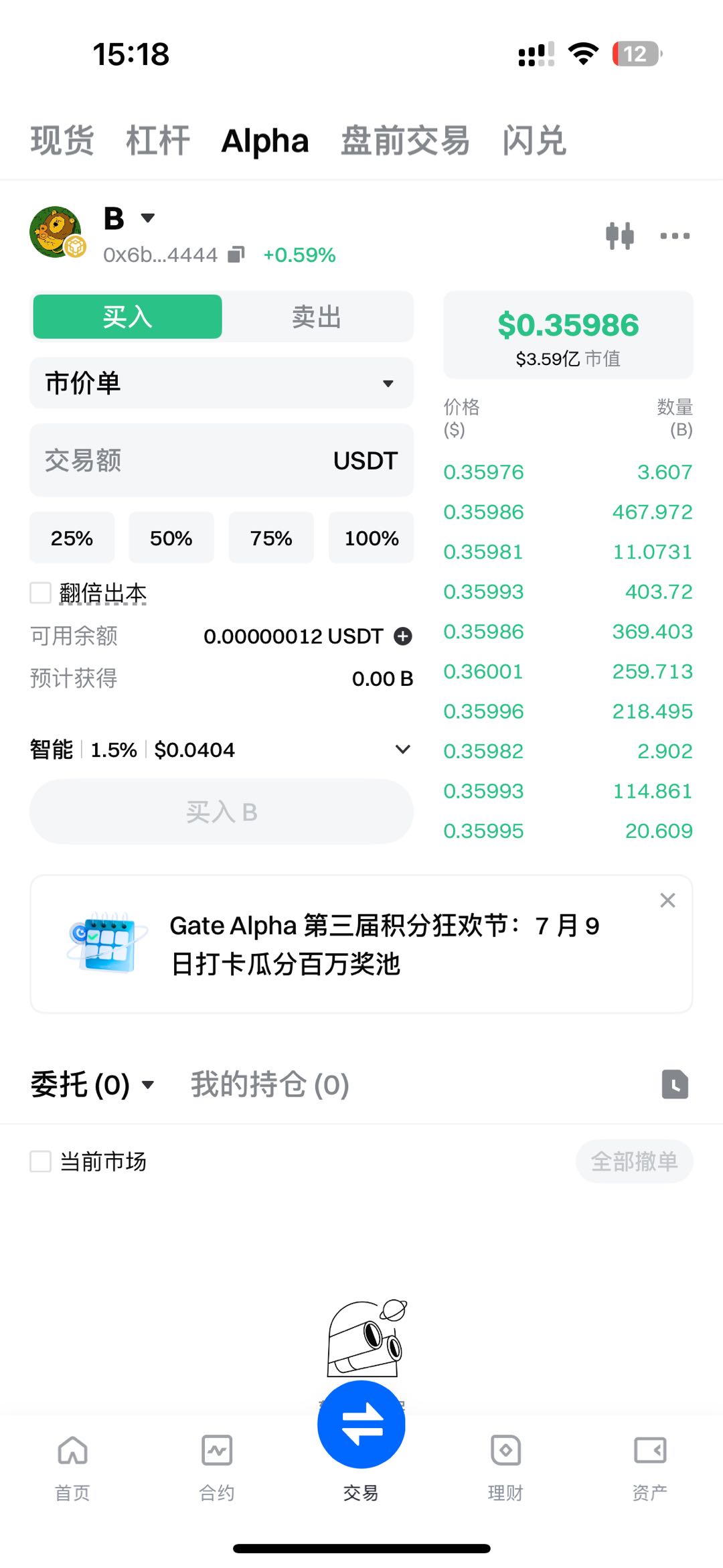Select the 卖出 sell segment
723x1568 pixels.
coord(317,317)
